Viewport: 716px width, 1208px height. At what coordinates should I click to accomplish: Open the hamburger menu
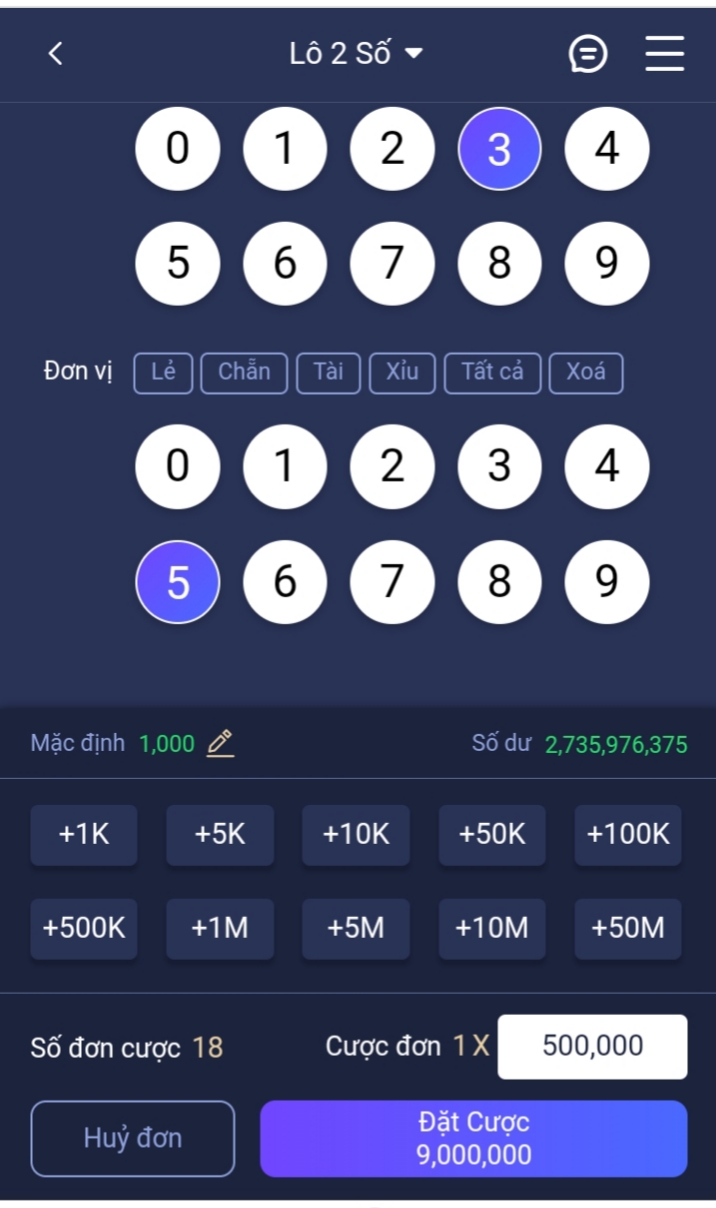664,54
